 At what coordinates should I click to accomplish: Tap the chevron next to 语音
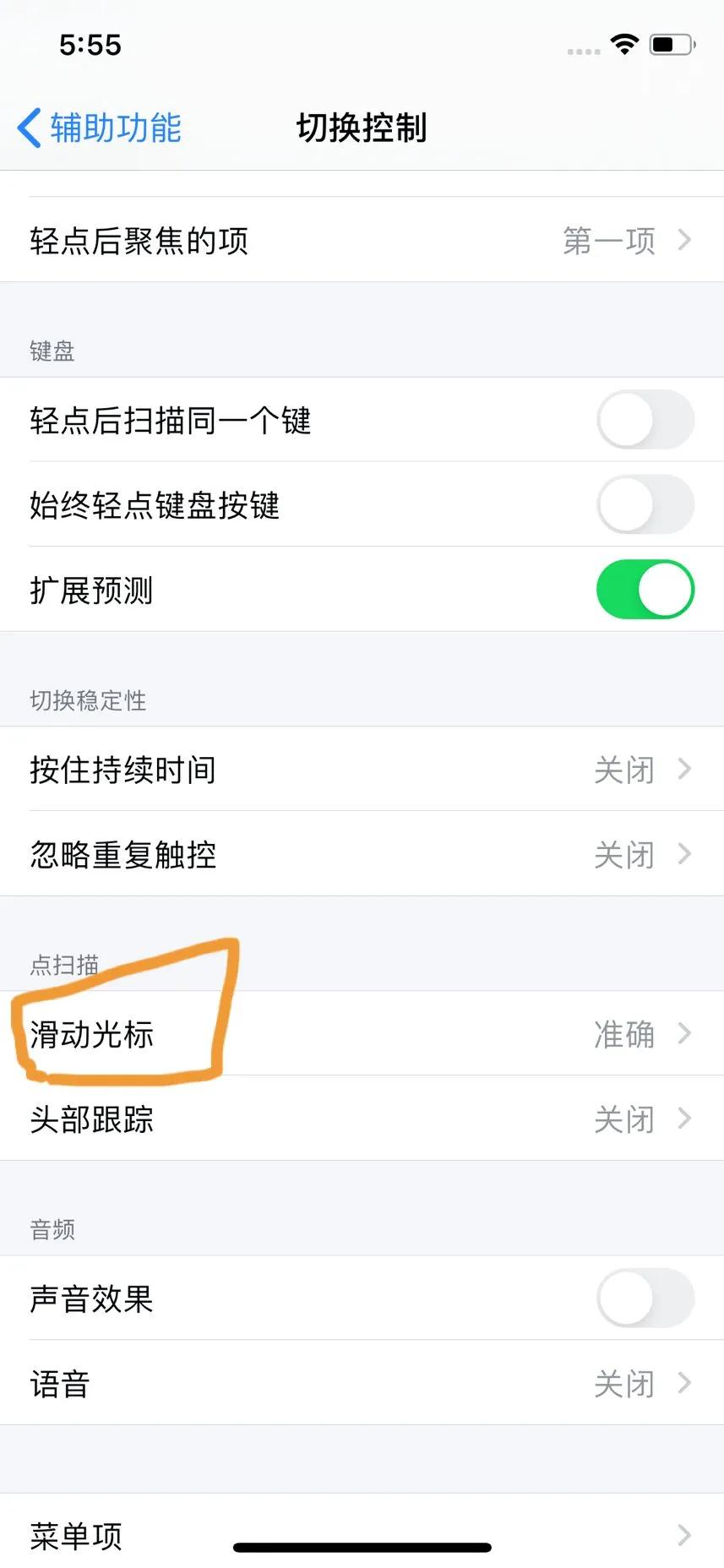pos(684,1384)
